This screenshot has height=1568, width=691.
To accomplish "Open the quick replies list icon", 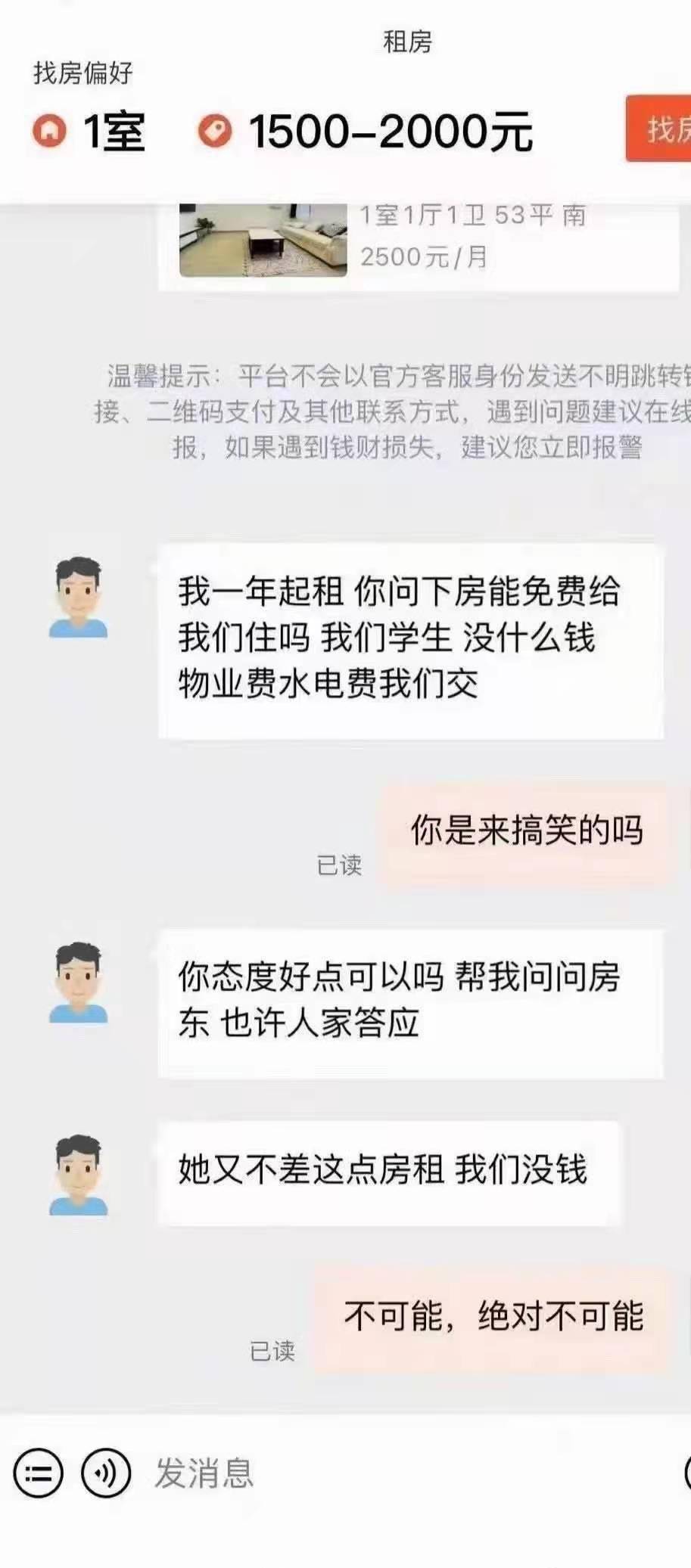I will point(38,1473).
